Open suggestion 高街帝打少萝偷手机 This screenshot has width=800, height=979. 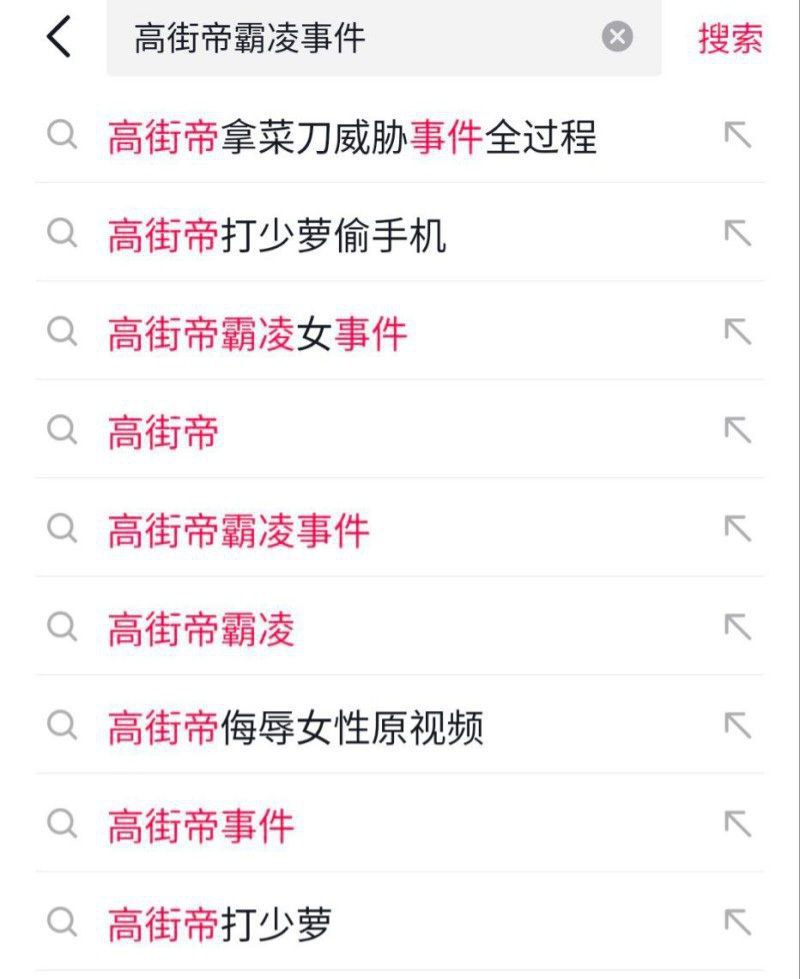(277, 235)
